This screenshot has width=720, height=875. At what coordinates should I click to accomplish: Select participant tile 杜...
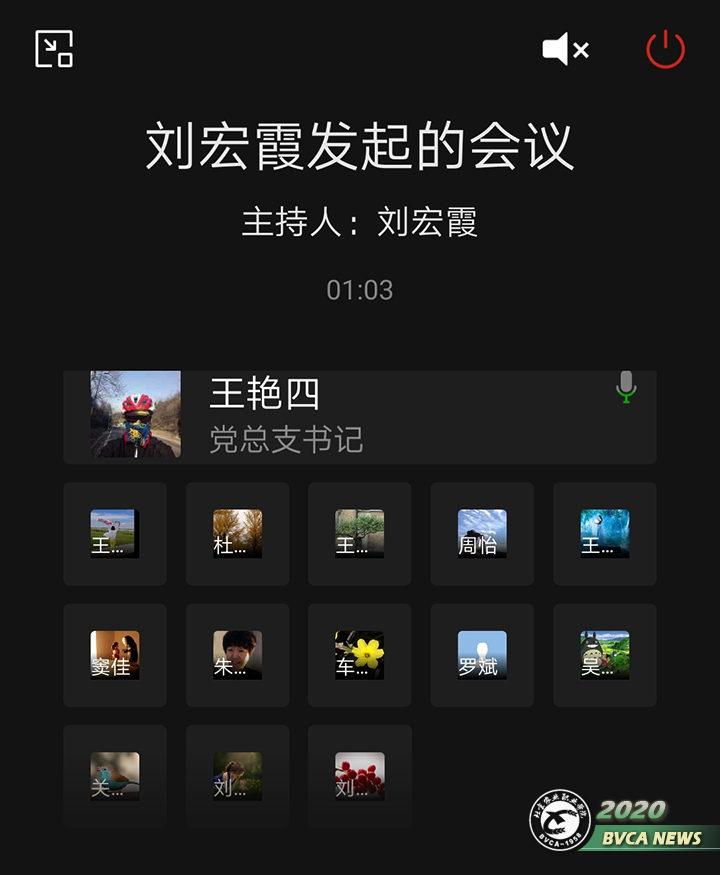click(x=237, y=534)
